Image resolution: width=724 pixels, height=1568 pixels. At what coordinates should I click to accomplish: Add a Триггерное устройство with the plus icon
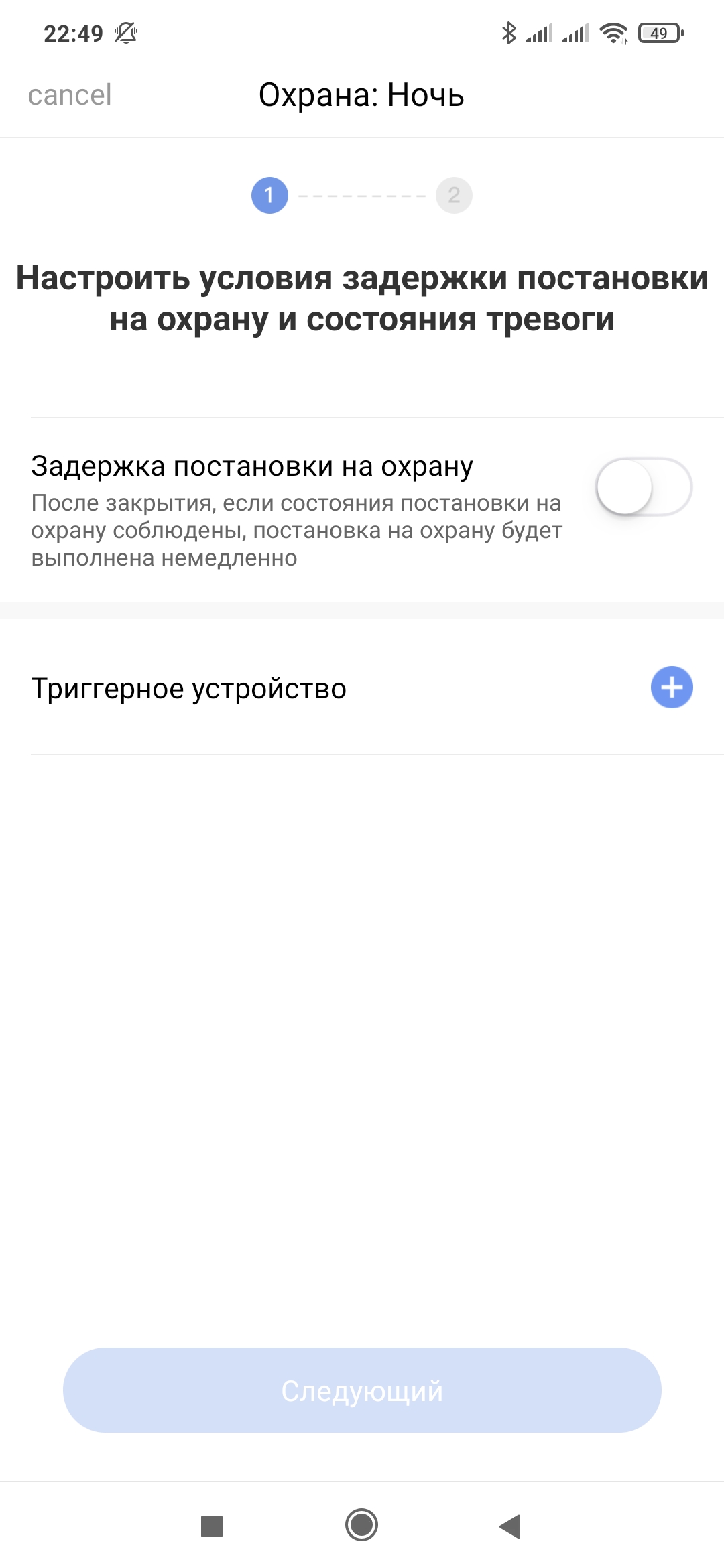point(672,688)
